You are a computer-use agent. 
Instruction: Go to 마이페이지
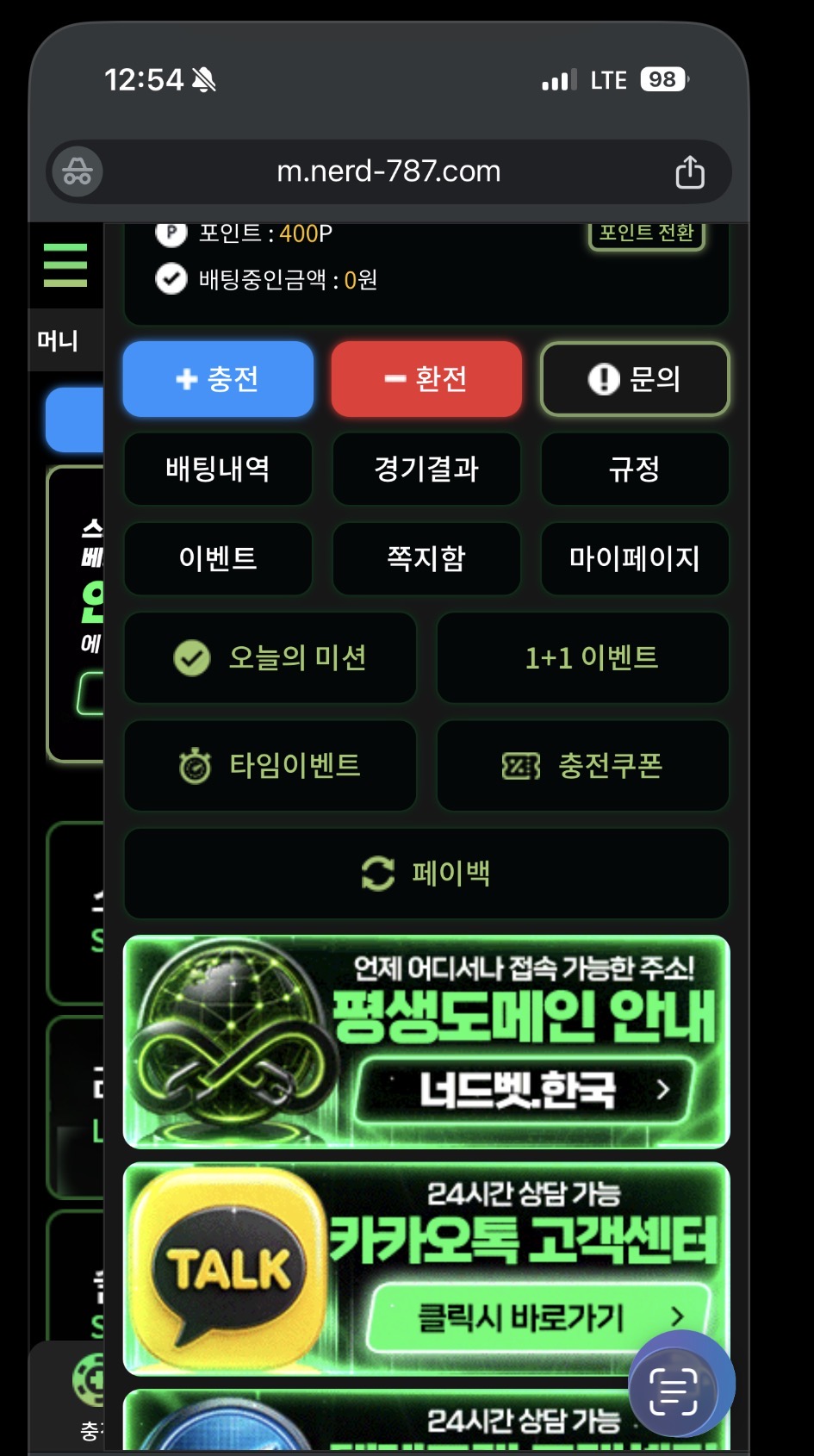pyautogui.click(x=635, y=558)
